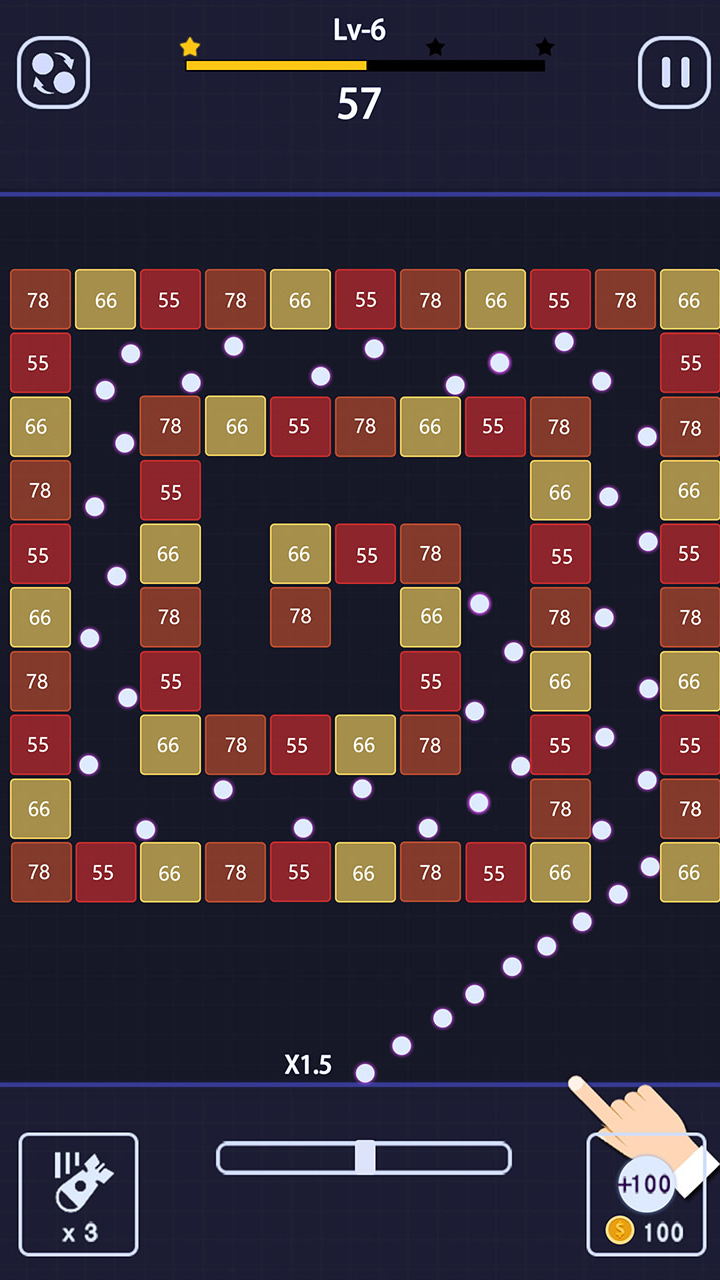720x1280 pixels.
Task: Tap the speed slider below X1.5
Action: [x=364, y=1157]
